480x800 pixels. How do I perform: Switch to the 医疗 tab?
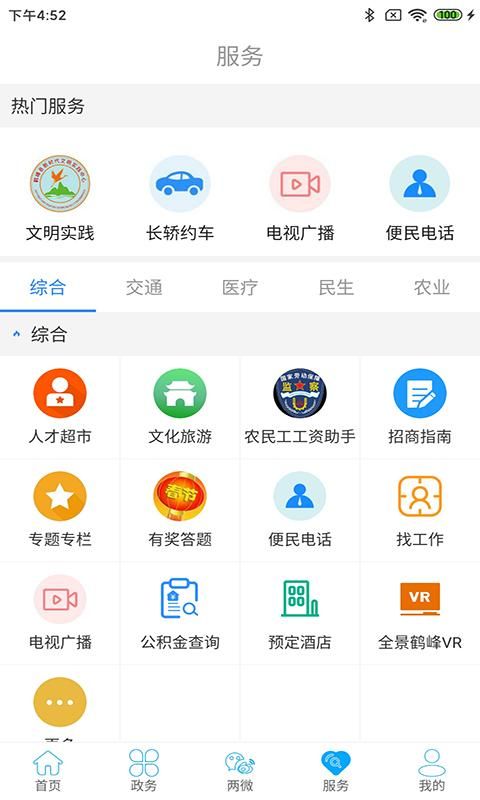pos(240,288)
